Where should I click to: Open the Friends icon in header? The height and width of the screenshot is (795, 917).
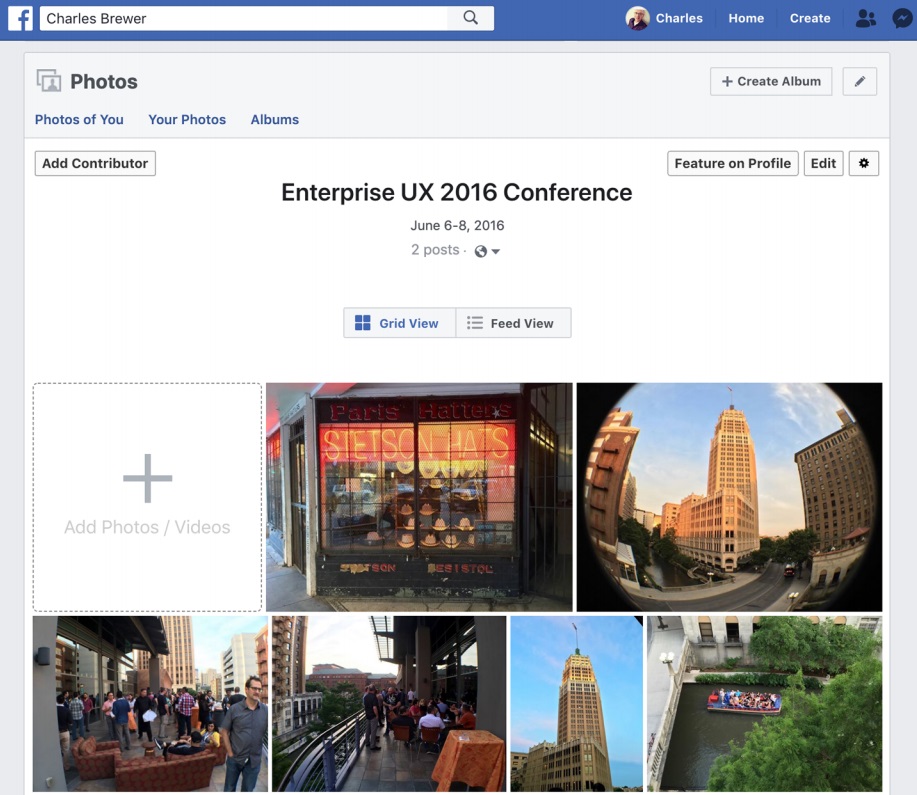click(x=865, y=18)
